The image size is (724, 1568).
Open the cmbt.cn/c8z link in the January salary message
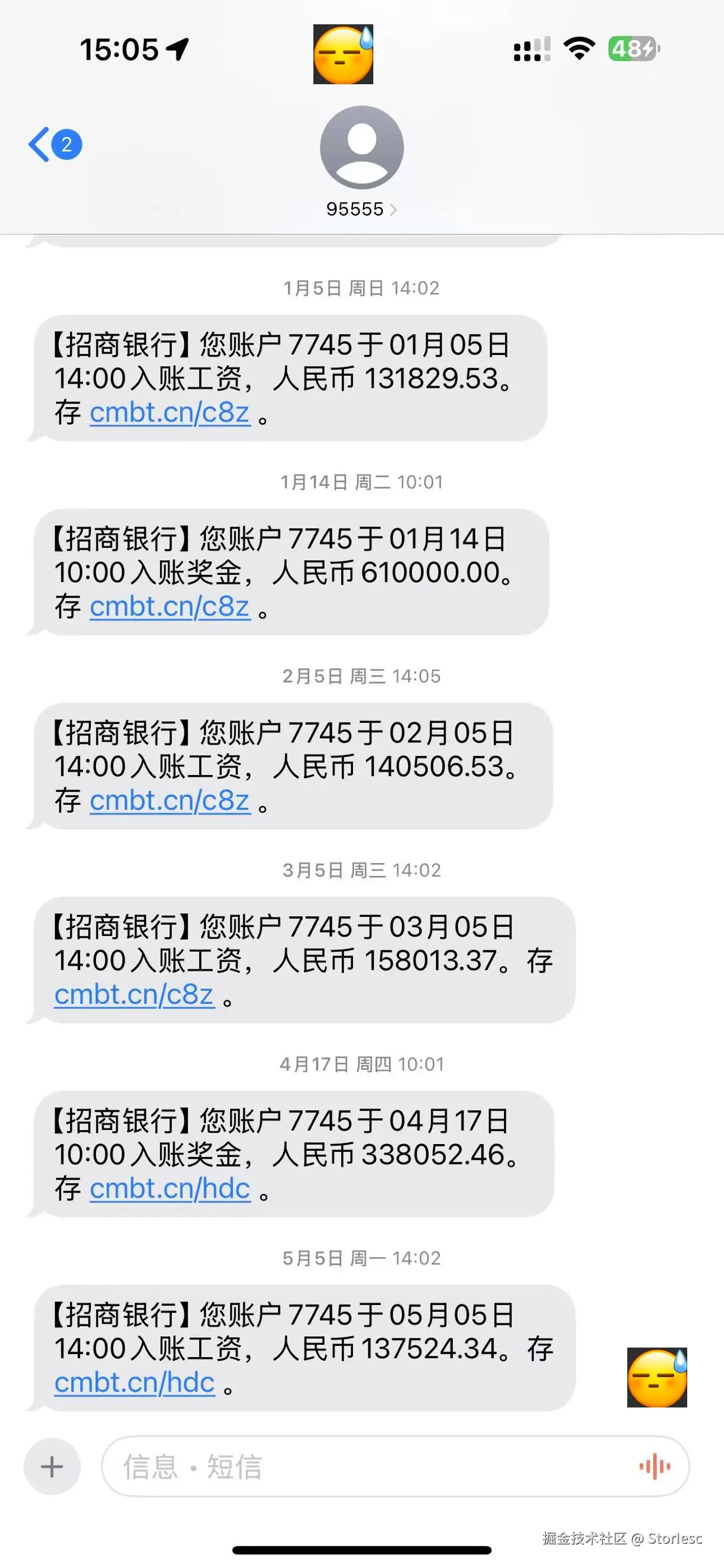pyautogui.click(x=169, y=412)
